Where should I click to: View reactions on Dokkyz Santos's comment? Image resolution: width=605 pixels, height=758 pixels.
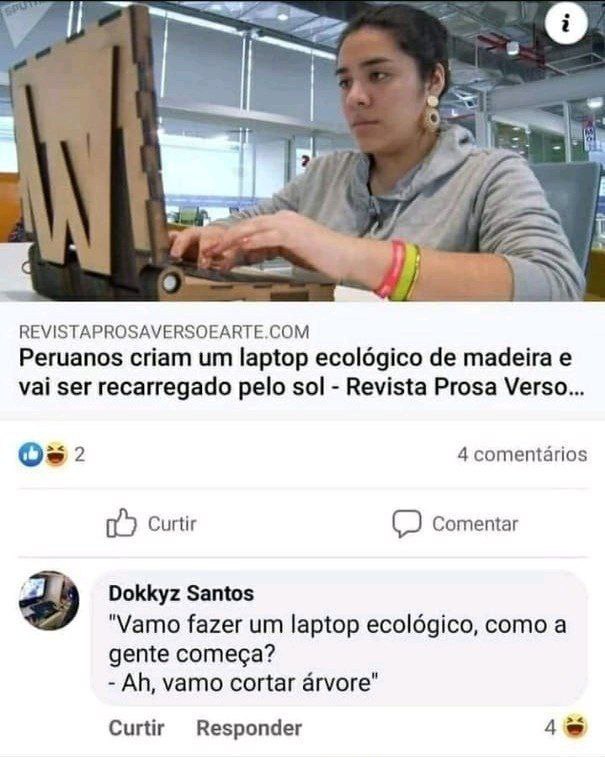pyautogui.click(x=565, y=727)
